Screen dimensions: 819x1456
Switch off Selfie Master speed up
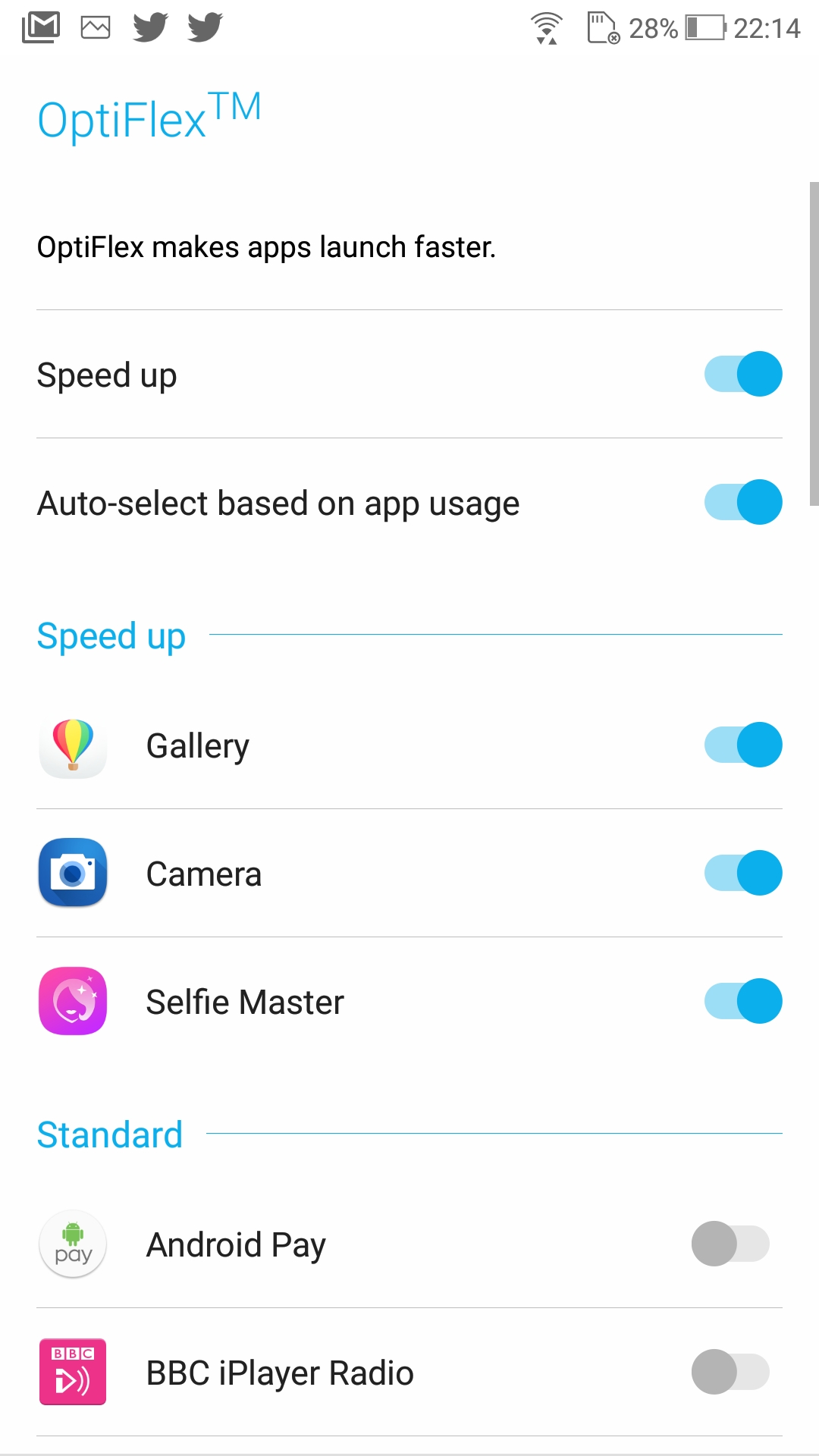click(743, 1001)
